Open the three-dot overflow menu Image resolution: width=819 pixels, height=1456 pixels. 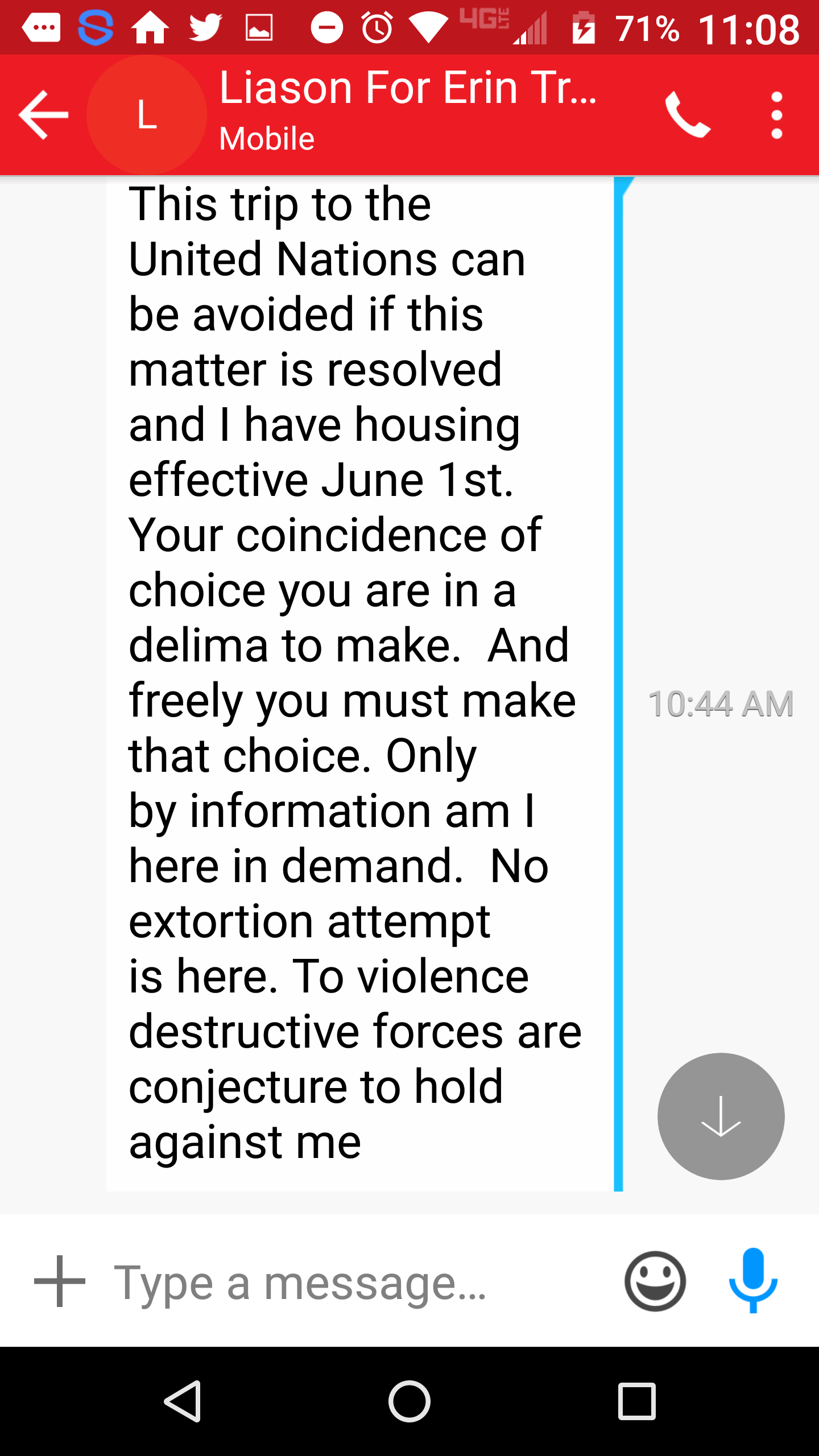(777, 115)
